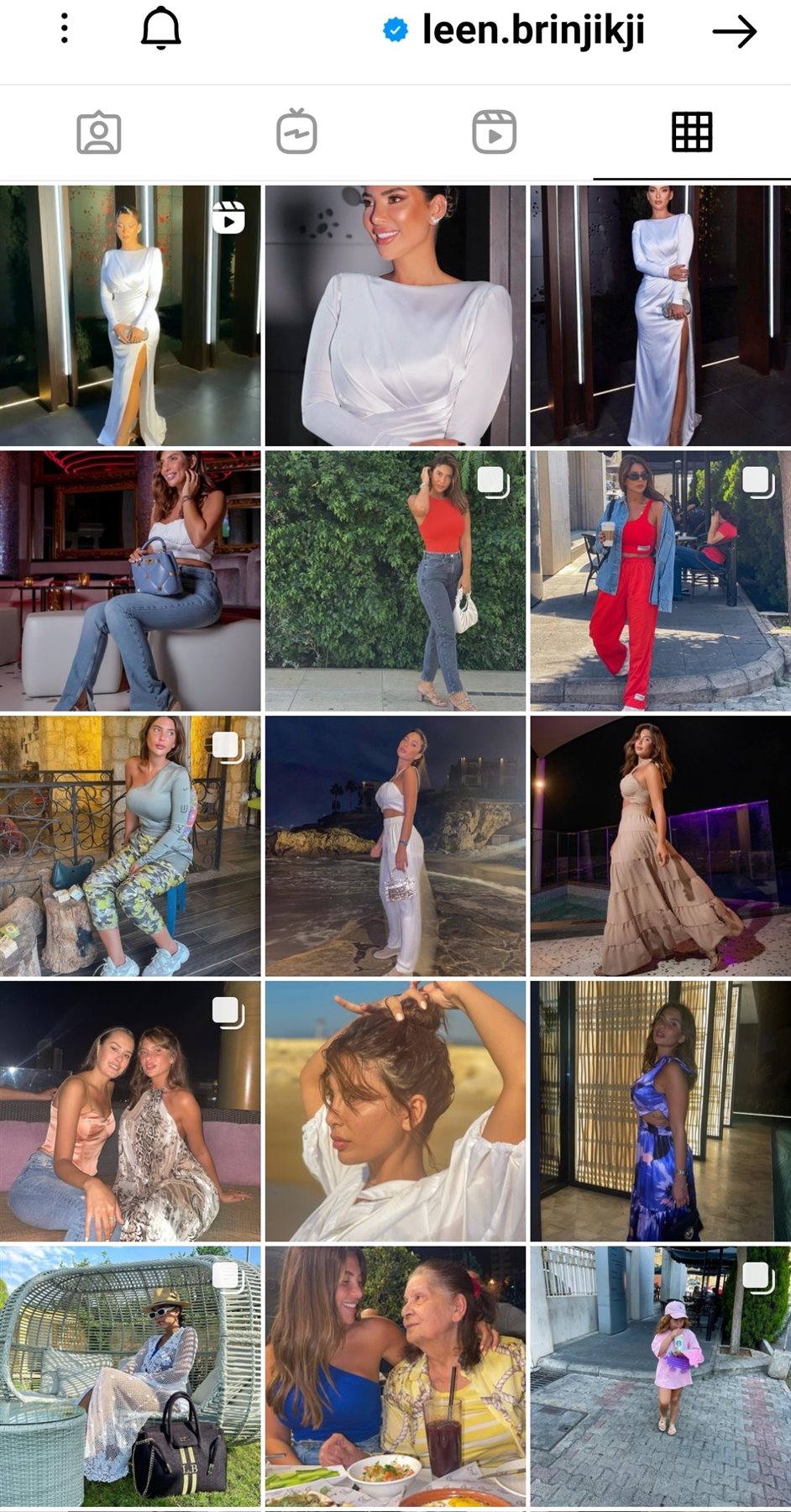Open the camo pants post
791x1512 pixels.
(130, 846)
